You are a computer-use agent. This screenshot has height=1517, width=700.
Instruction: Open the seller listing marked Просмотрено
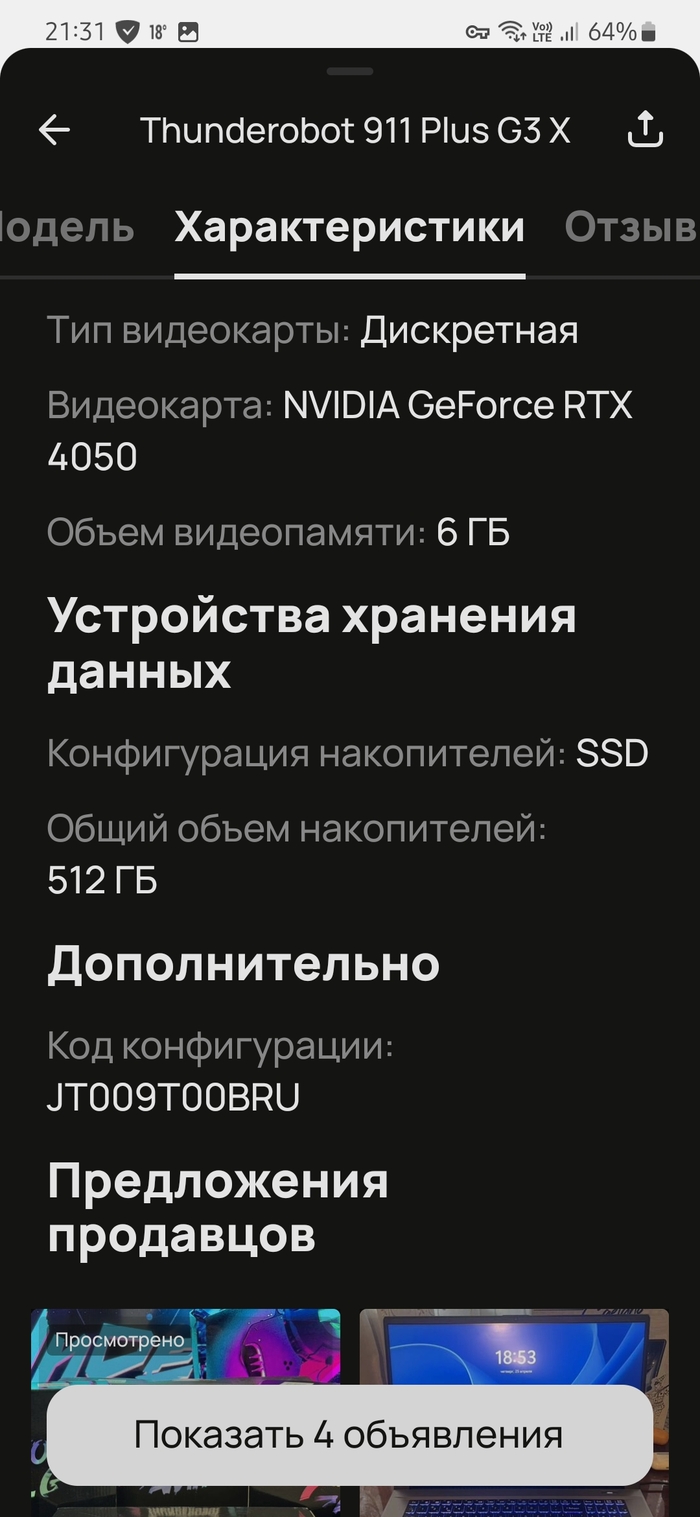pos(185,1346)
